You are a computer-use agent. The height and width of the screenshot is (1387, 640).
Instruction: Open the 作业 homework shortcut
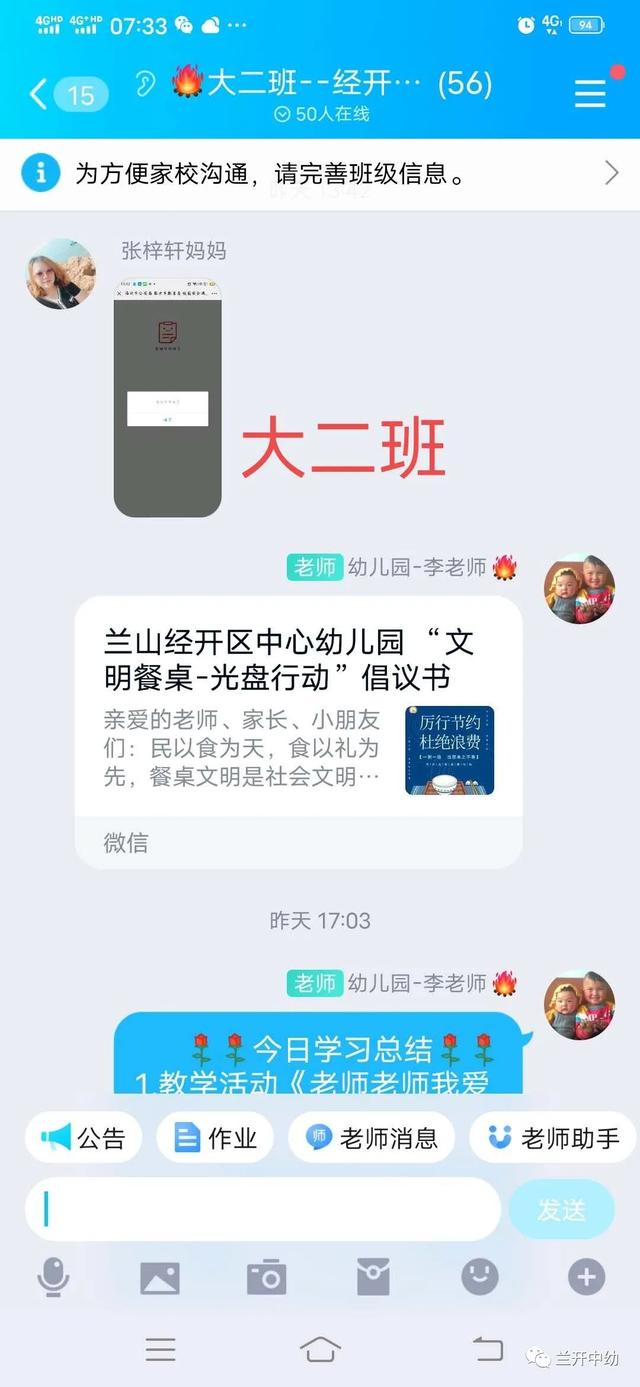216,1137
